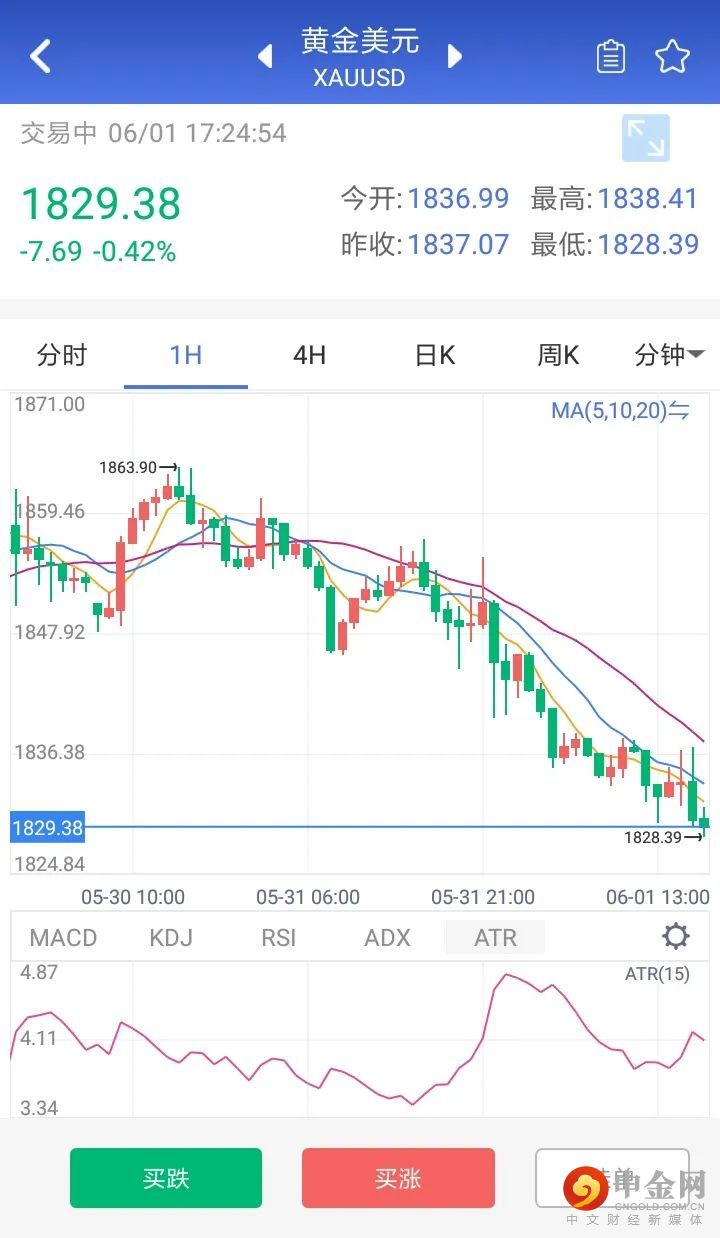
Task: Go back using the top-left arrow
Action: [x=40, y=56]
